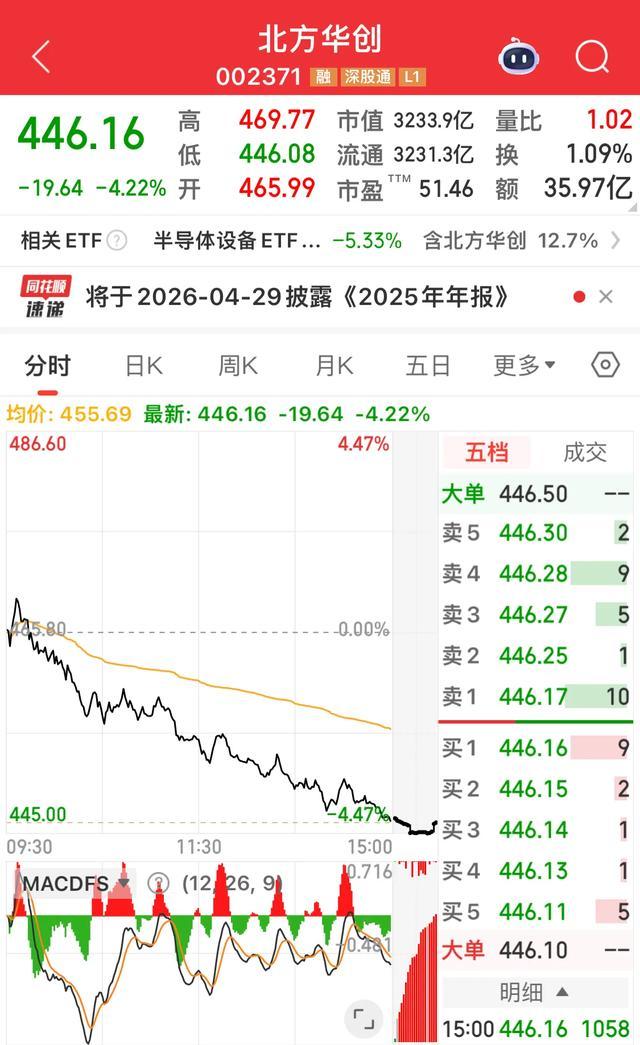The width and height of the screenshot is (640, 1045).
Task: Expand the chart to fullscreen
Action: click(364, 1019)
